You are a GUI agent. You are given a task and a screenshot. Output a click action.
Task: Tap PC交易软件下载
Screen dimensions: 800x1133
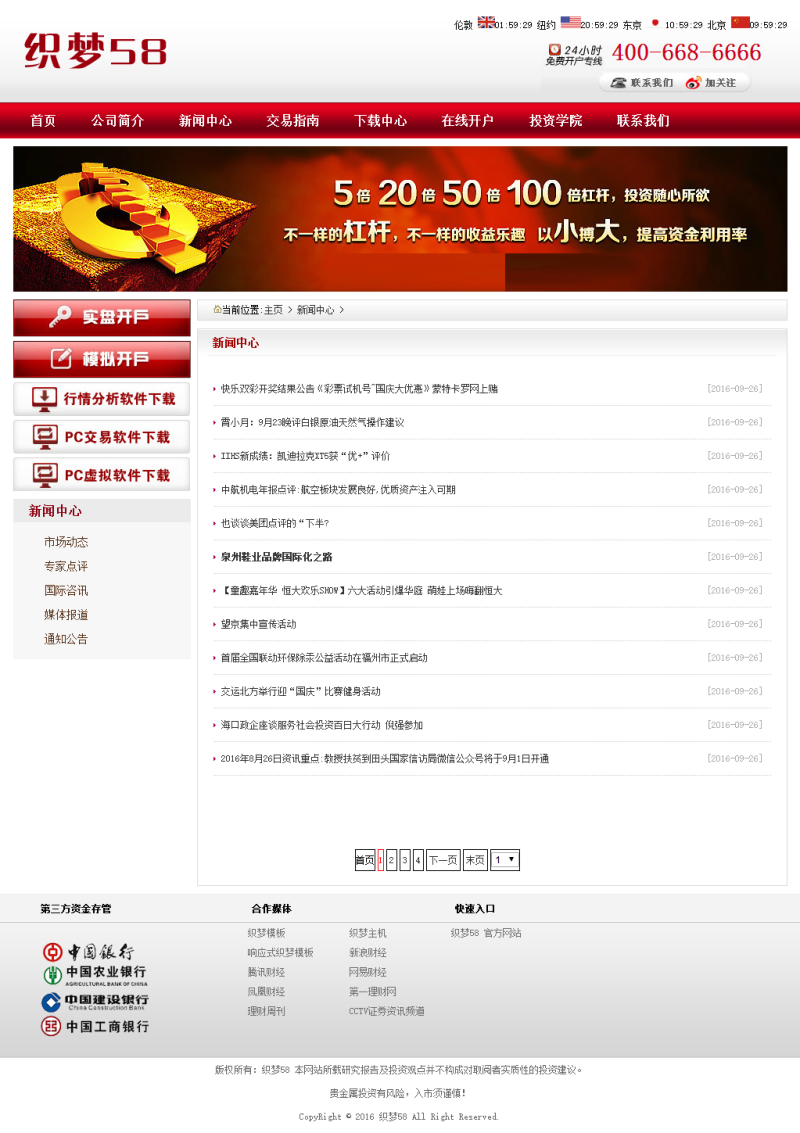[x=102, y=437]
